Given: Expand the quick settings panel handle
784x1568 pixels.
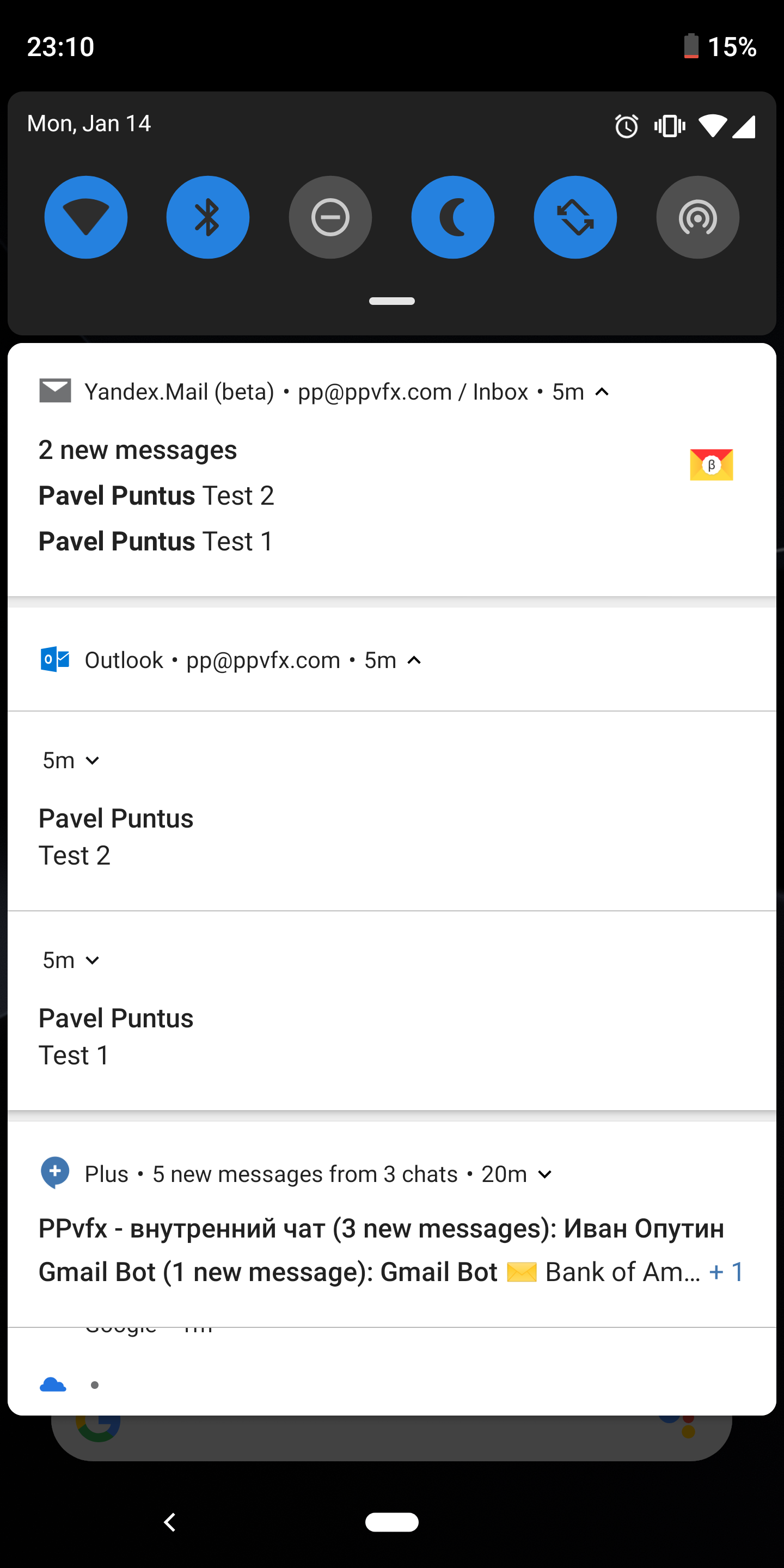Looking at the screenshot, I should point(391,301).
